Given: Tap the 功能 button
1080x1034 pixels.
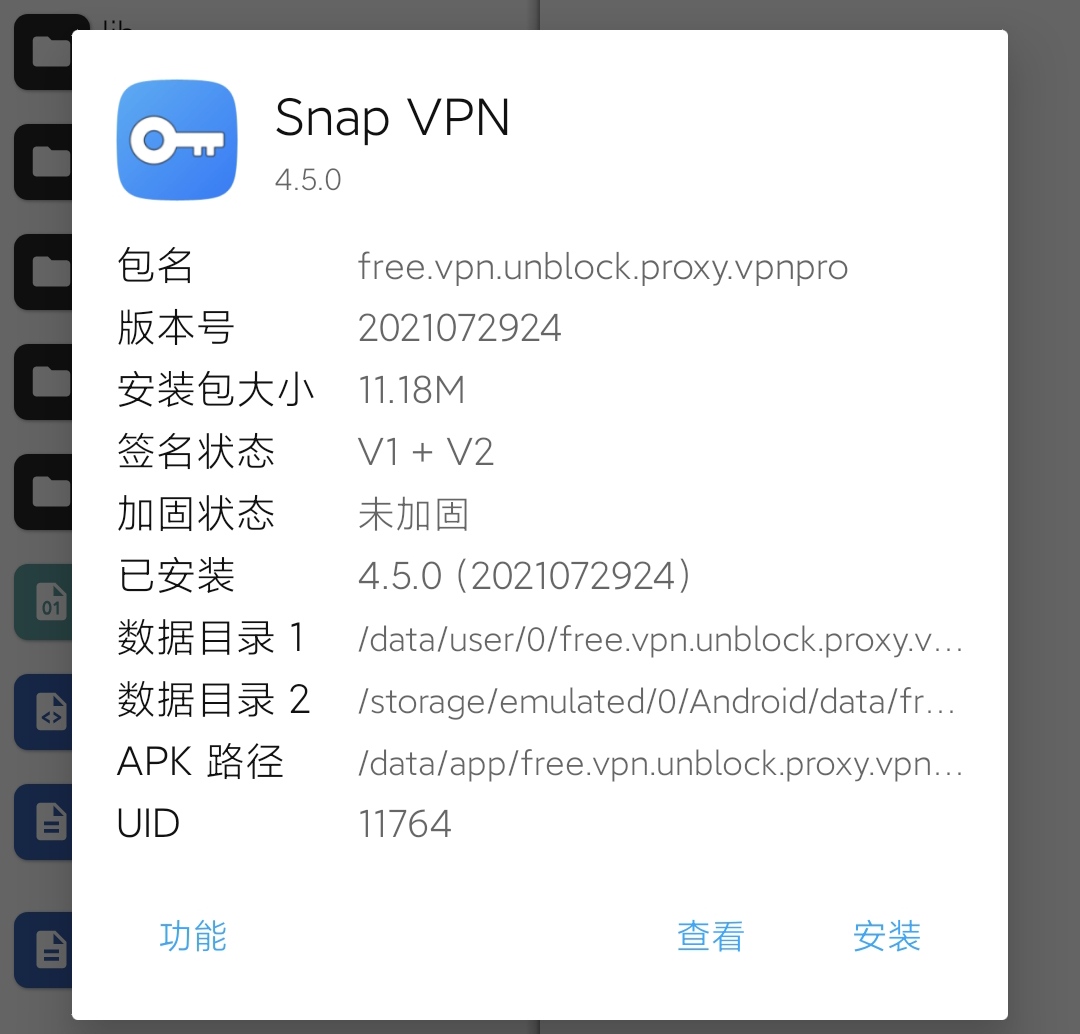Looking at the screenshot, I should 193,936.
